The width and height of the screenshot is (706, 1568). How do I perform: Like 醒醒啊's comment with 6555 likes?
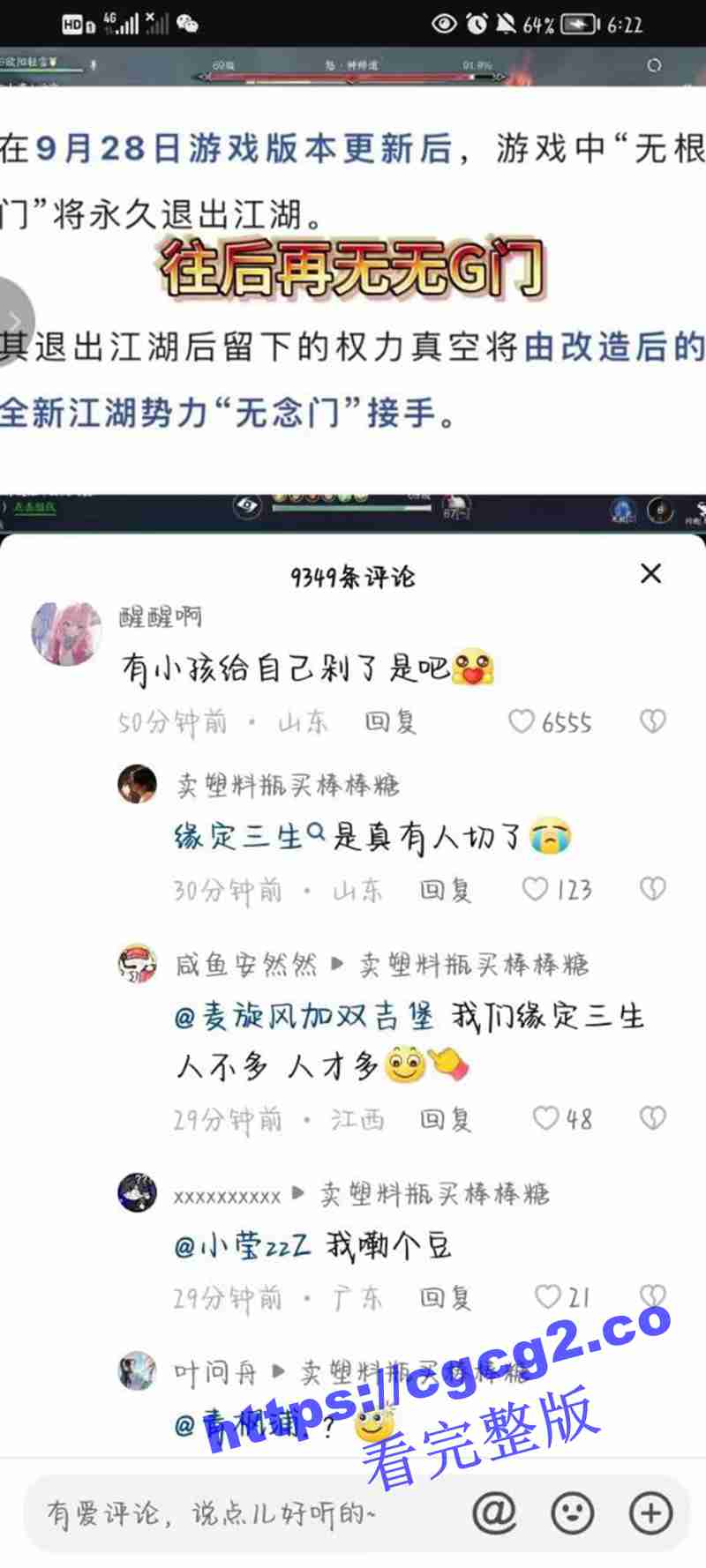pos(522,722)
